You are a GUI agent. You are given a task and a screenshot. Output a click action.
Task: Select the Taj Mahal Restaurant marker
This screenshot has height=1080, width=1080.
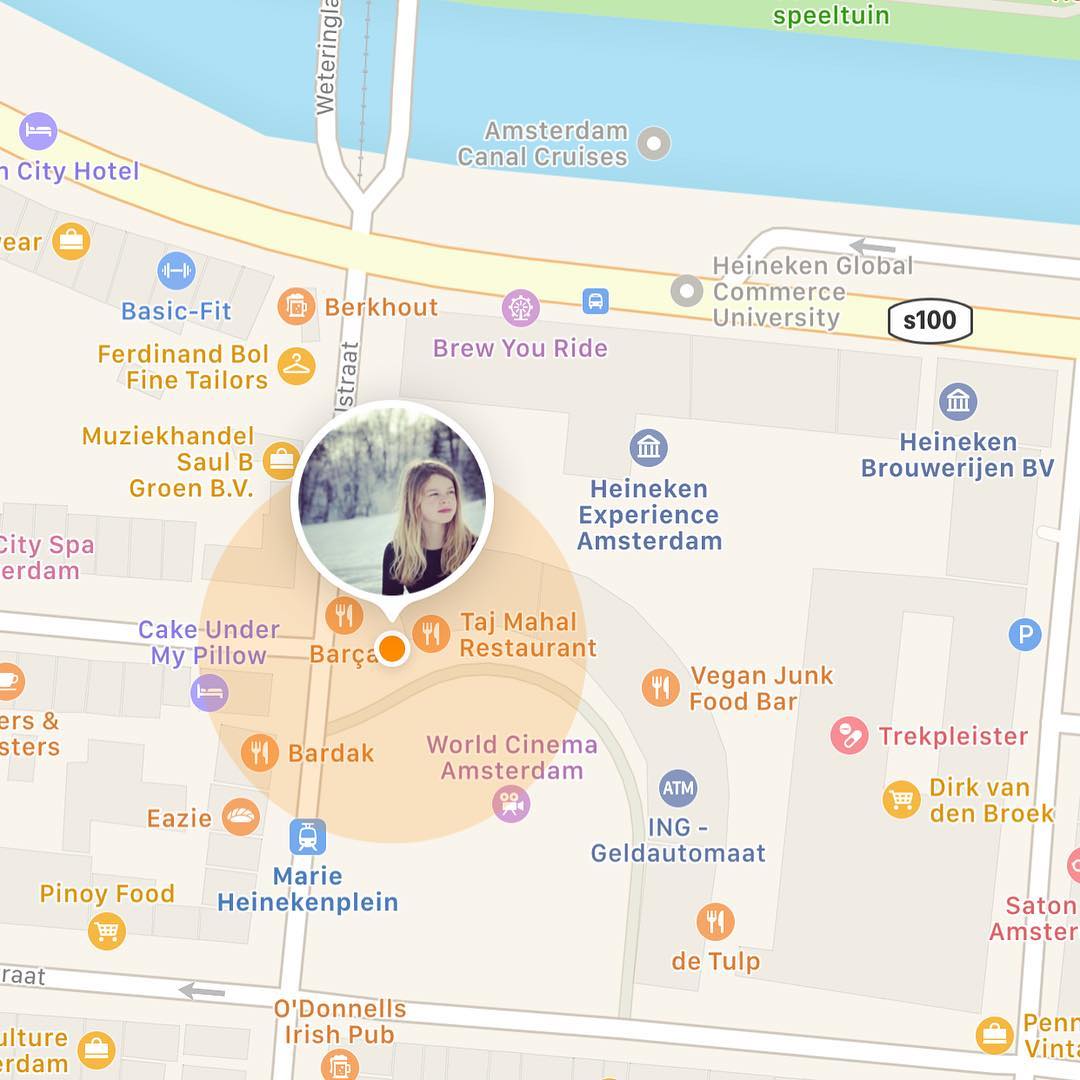(x=432, y=633)
